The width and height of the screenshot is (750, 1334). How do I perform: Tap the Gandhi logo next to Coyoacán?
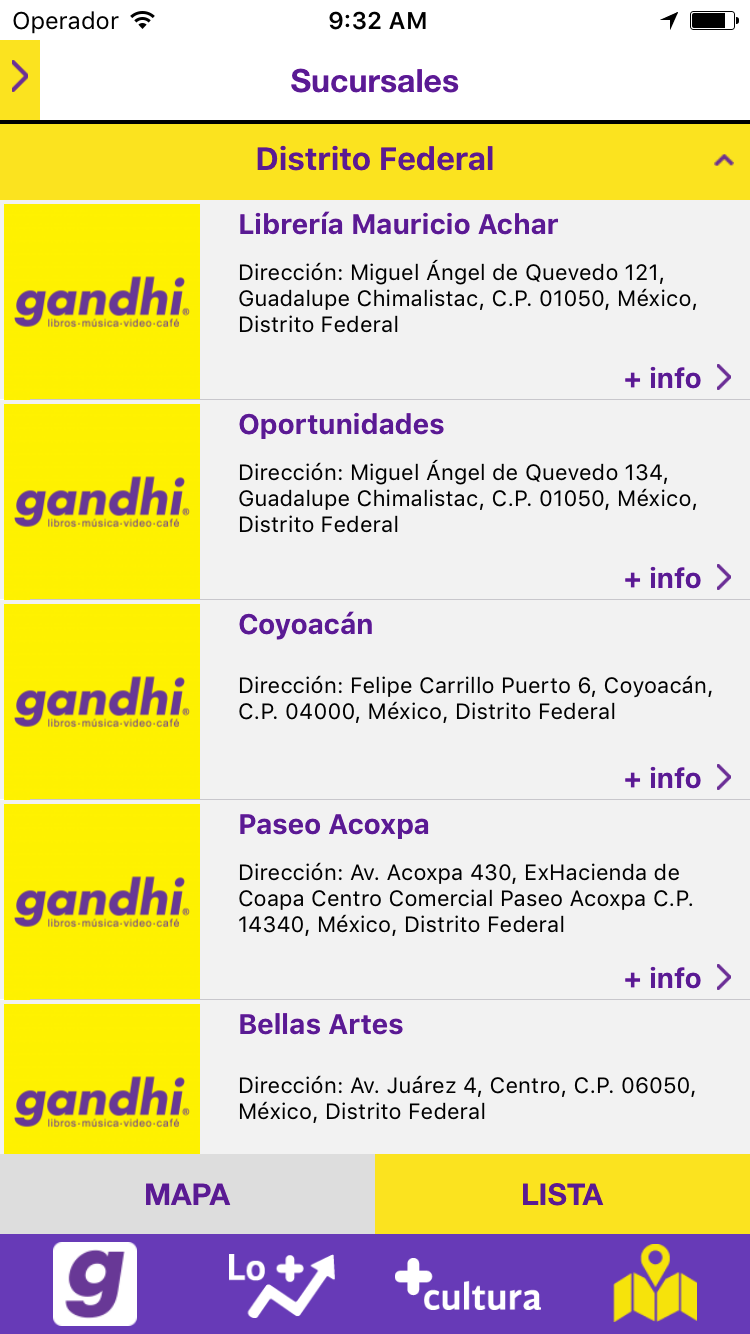pos(100,700)
